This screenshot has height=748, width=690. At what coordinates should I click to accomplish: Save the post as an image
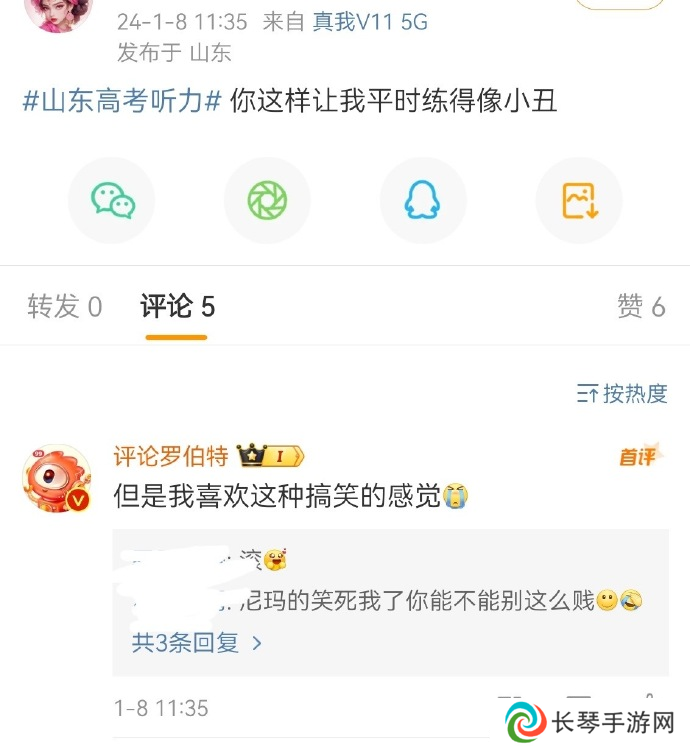point(579,201)
